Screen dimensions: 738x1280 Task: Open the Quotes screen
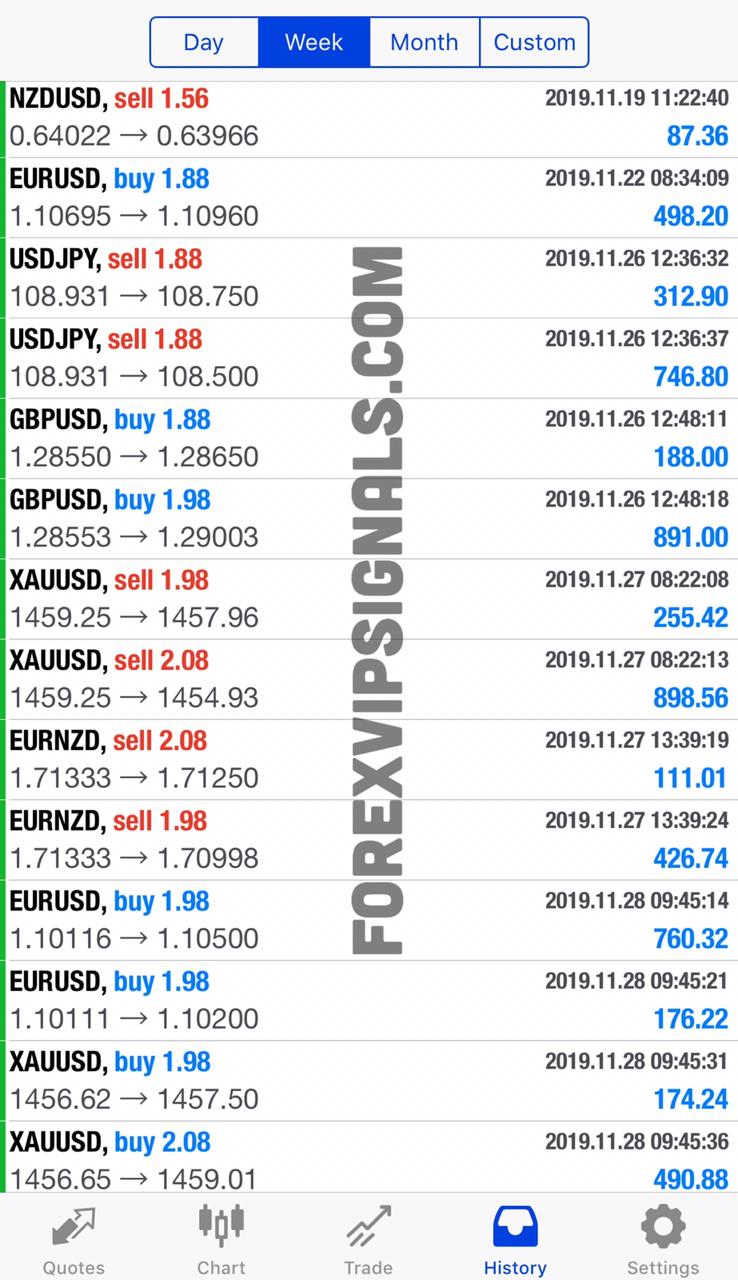pyautogui.click(x=73, y=1238)
